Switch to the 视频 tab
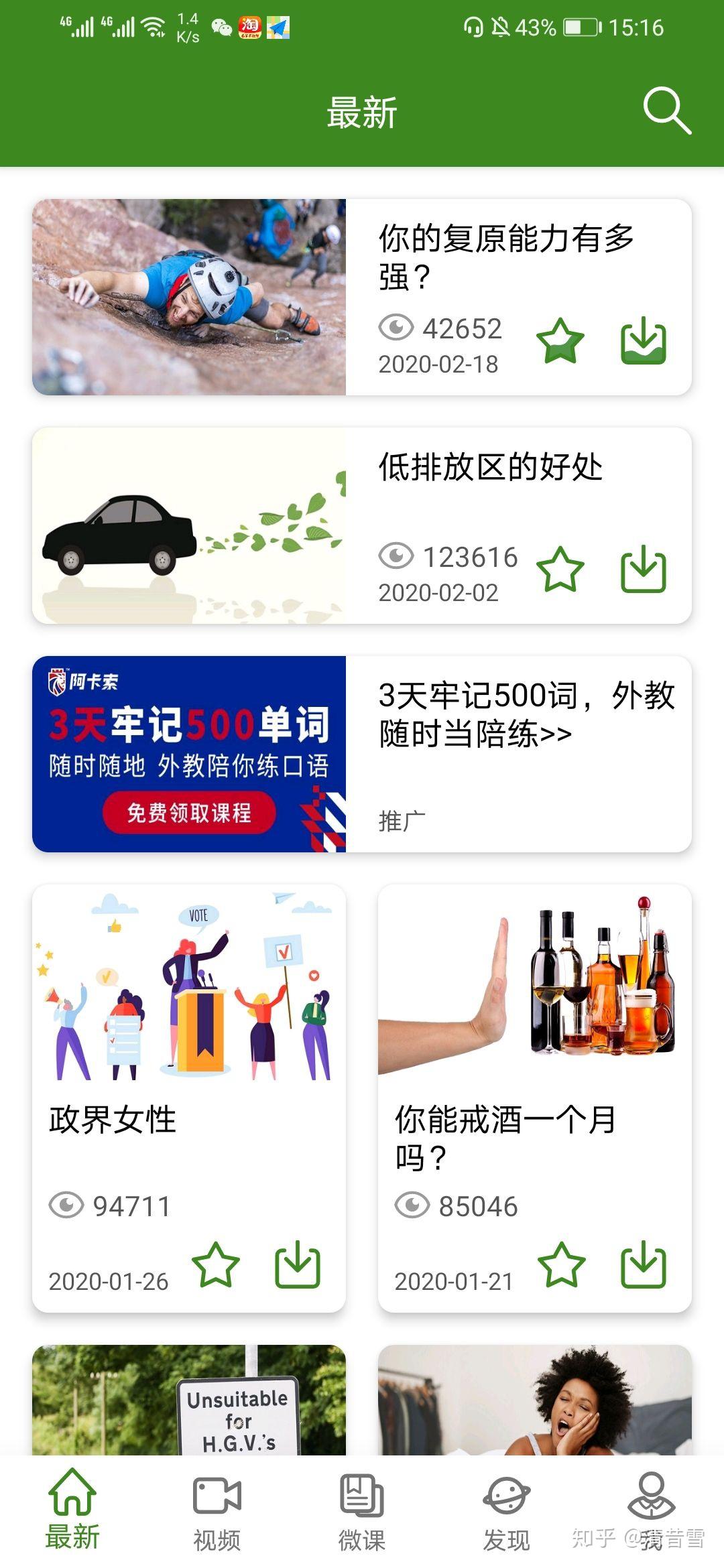The image size is (724, 1568). [217, 1511]
